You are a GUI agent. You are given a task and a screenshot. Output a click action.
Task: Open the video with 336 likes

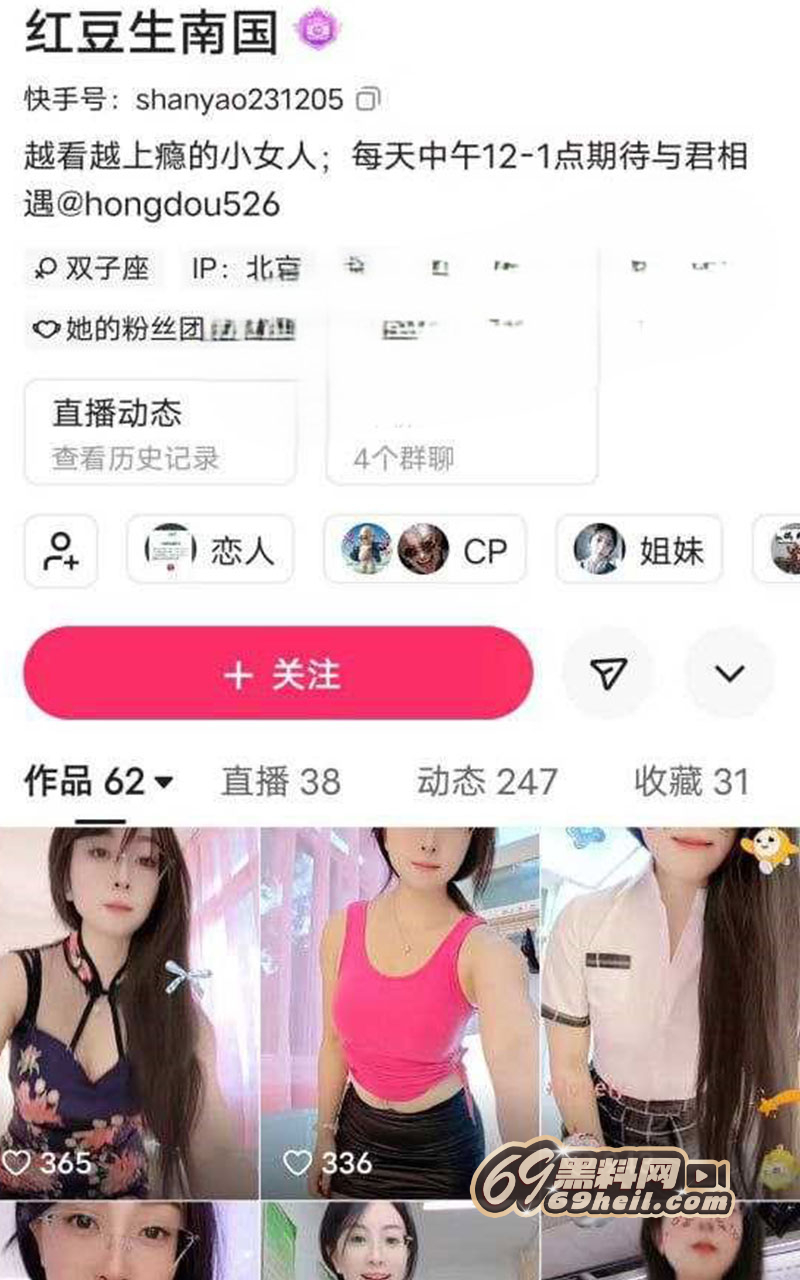click(400, 1010)
